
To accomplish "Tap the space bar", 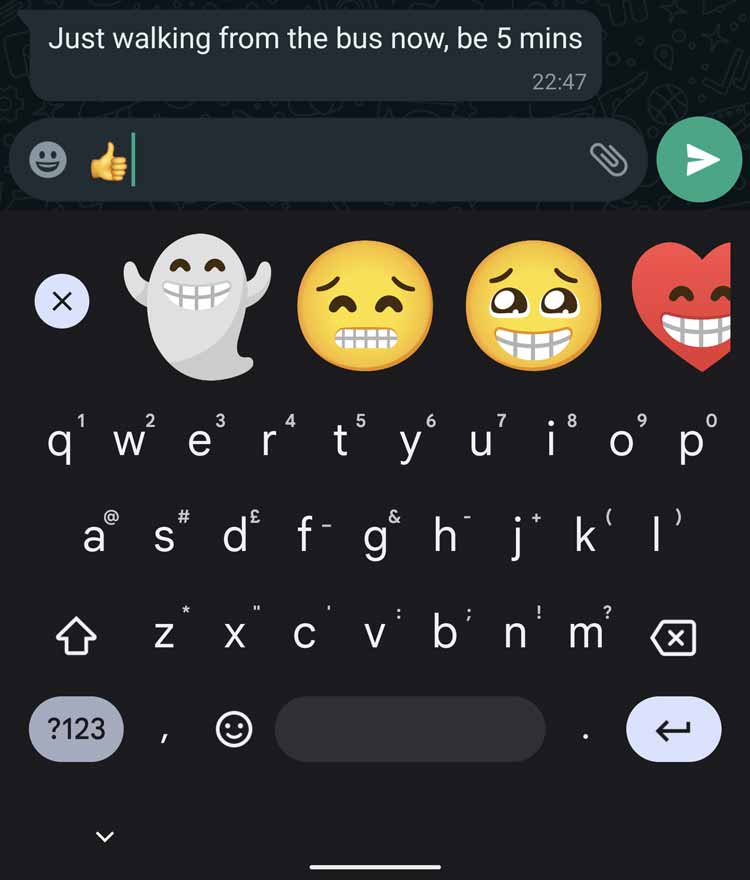I will [410, 729].
